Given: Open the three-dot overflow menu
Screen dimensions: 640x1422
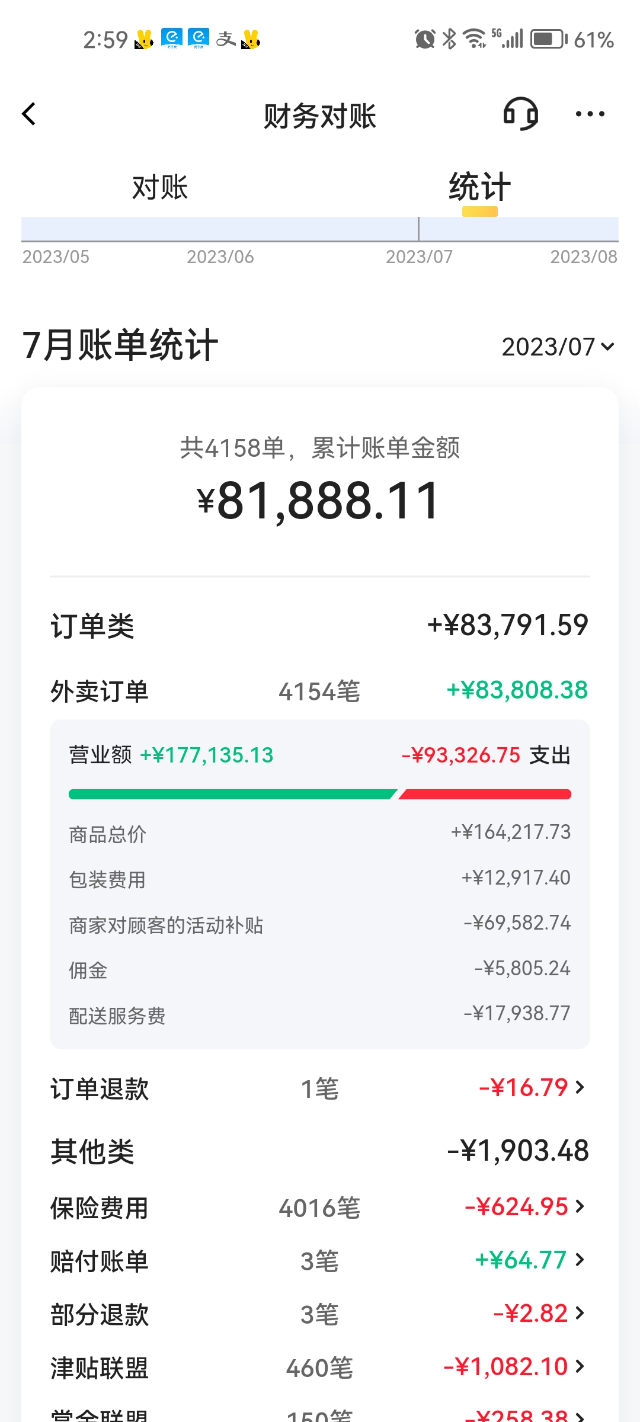Looking at the screenshot, I should click(x=590, y=114).
